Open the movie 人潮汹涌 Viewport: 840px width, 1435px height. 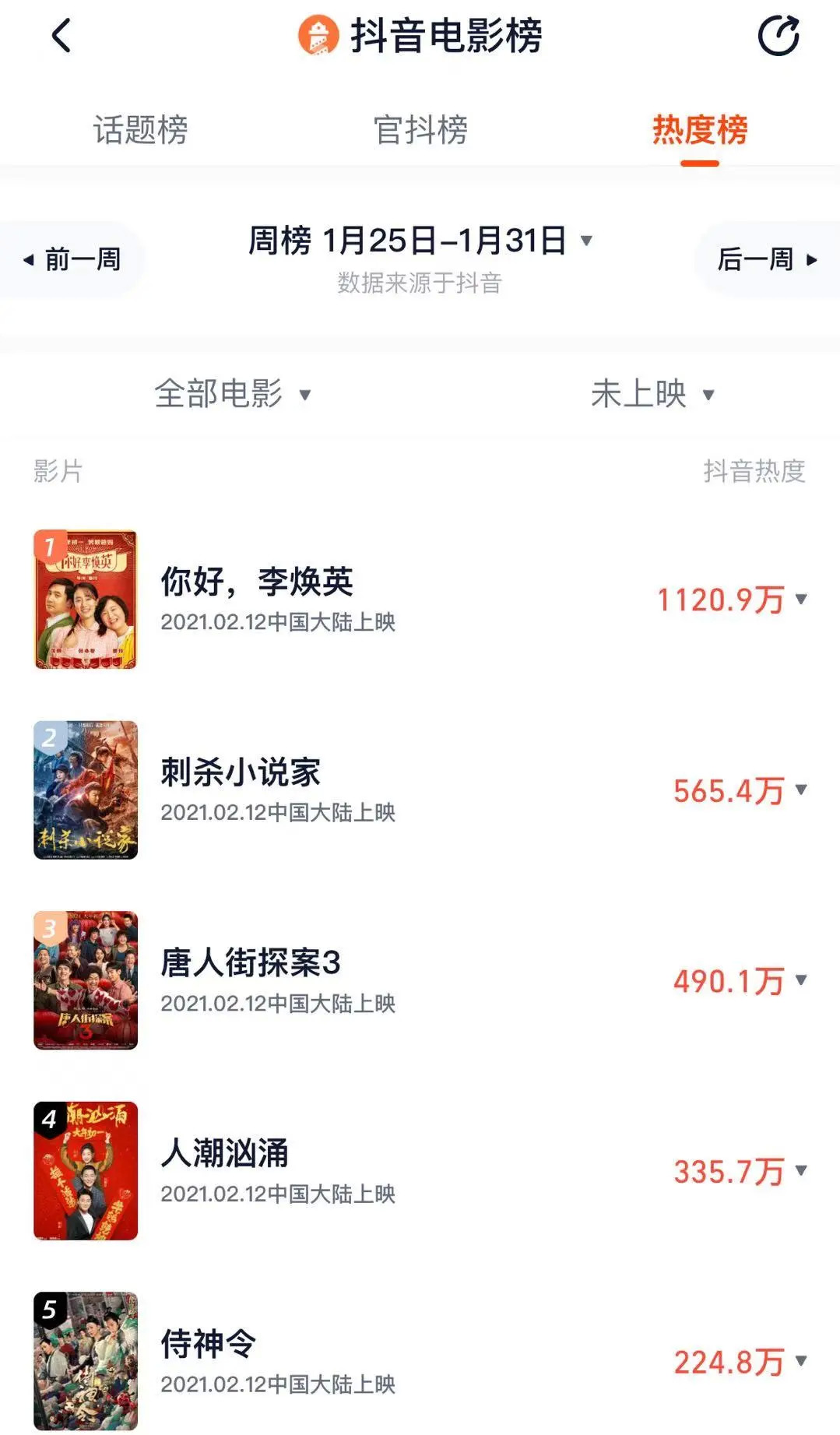tap(225, 1153)
